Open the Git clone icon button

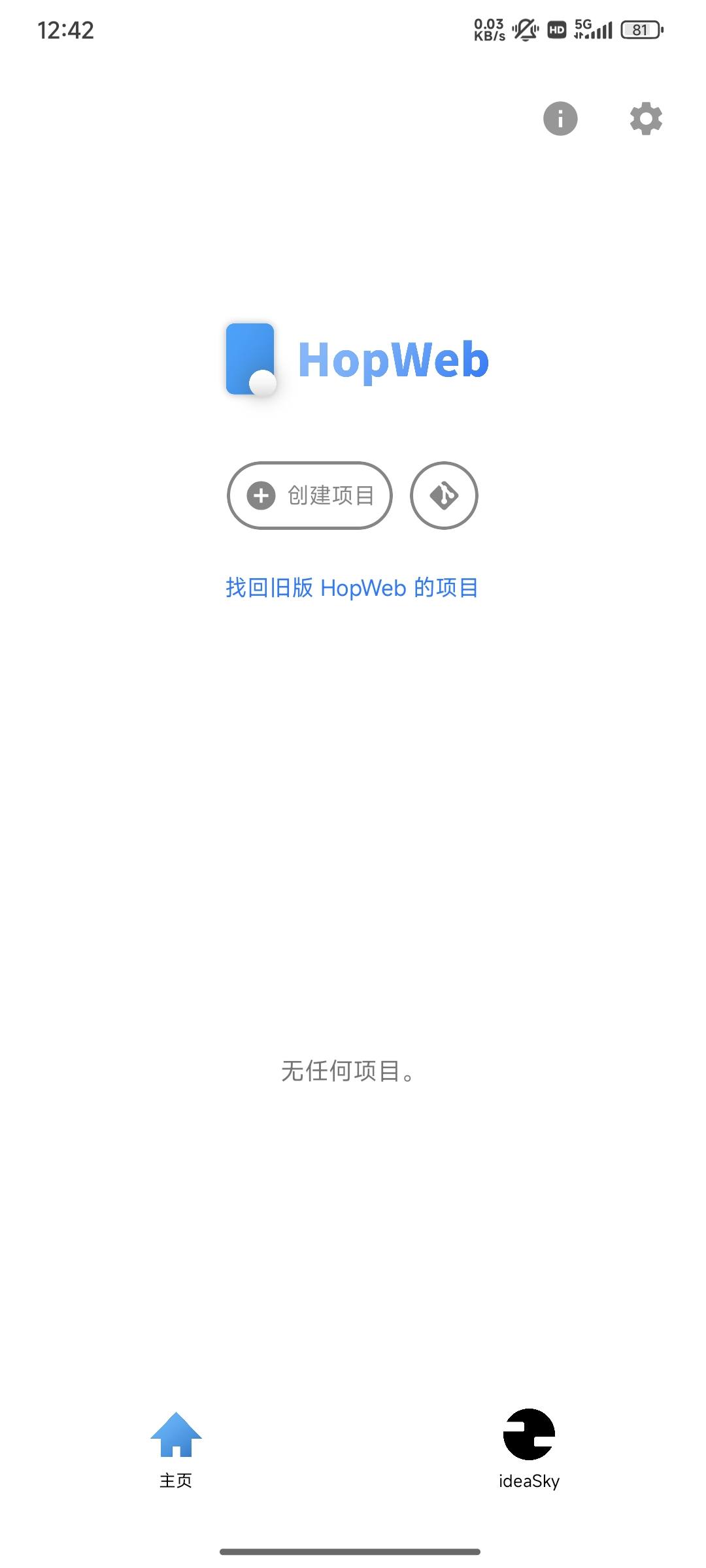(x=444, y=495)
